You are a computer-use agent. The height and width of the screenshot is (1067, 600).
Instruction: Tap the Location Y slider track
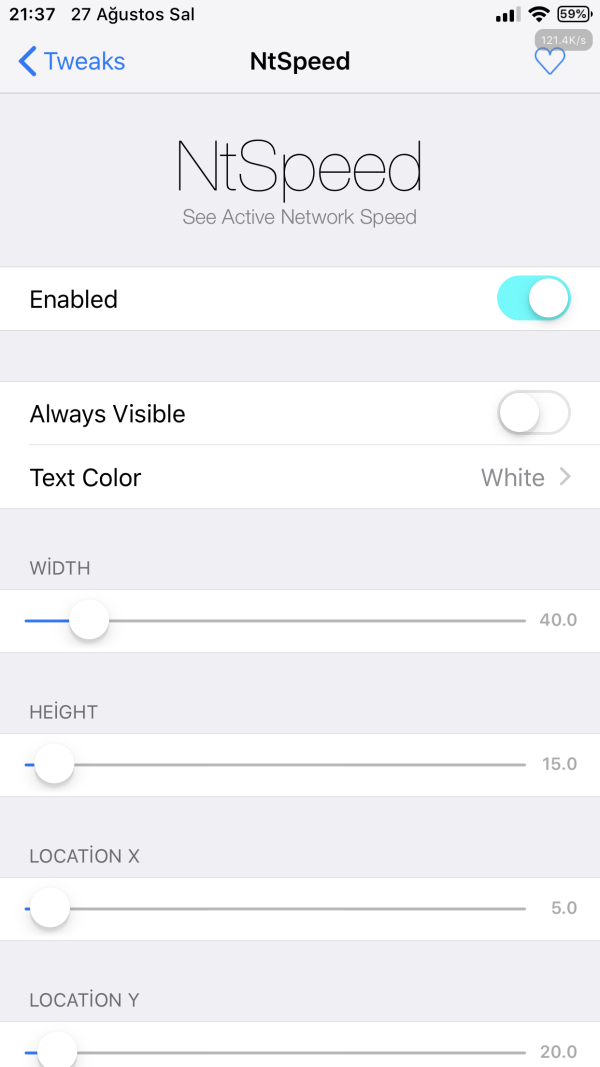point(300,1052)
